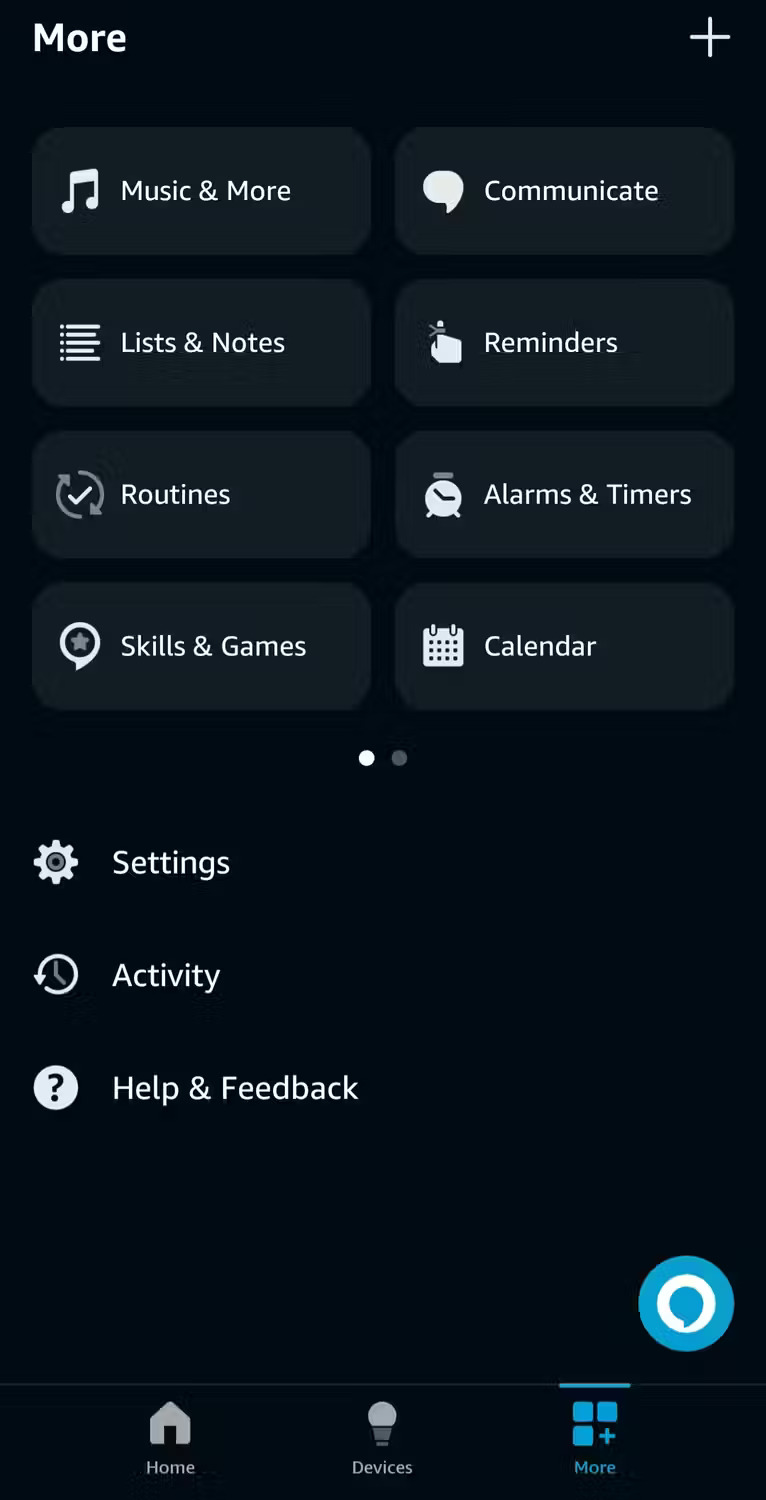
Task: Tap the Activity history clock icon
Action: tap(56, 974)
